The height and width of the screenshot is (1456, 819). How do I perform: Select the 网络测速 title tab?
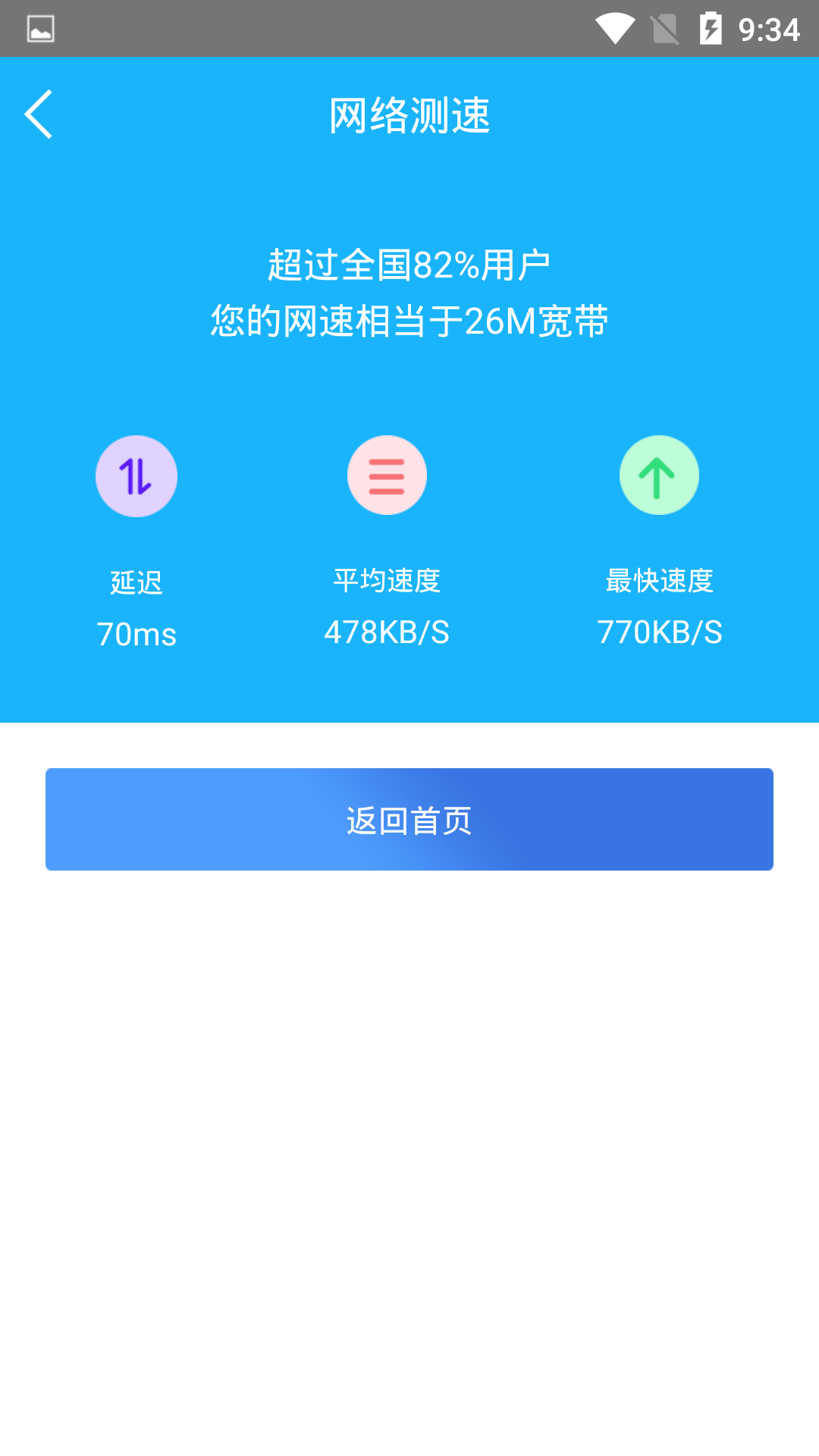click(409, 114)
